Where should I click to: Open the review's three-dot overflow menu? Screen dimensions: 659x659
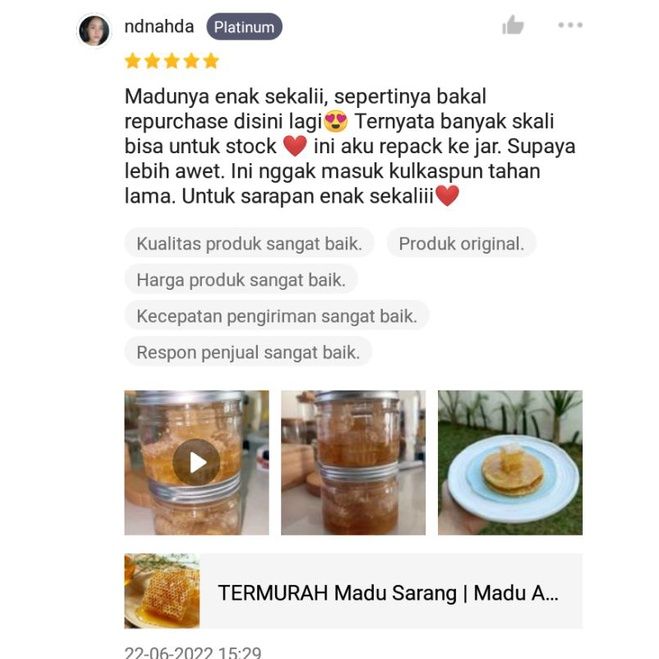point(570,26)
